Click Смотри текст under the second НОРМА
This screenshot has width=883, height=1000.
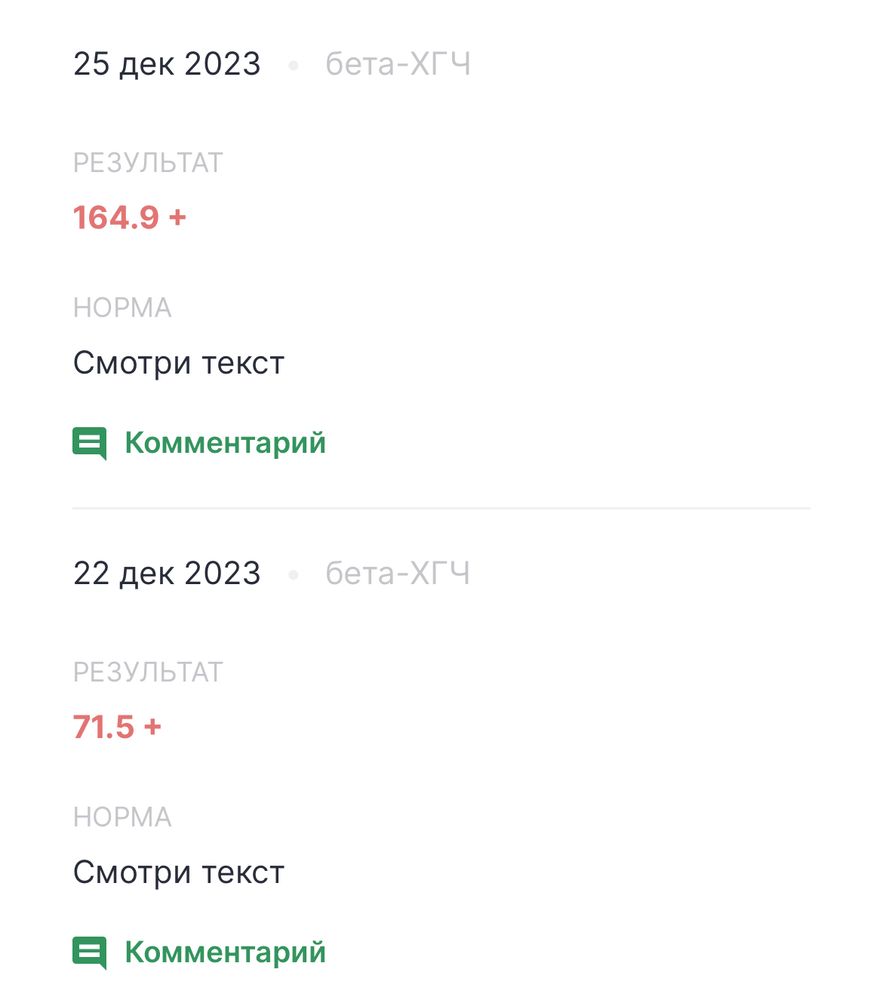pos(178,871)
